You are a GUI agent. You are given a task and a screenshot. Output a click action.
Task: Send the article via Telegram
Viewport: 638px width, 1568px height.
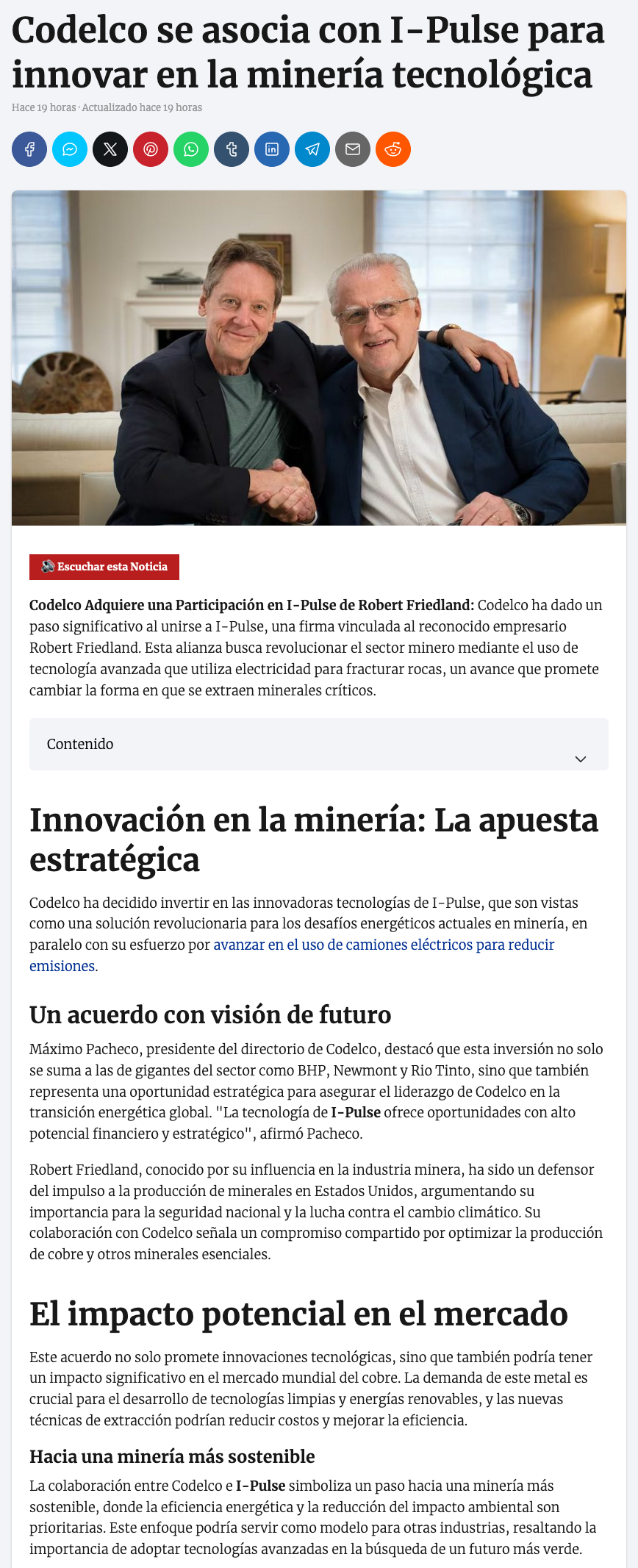[312, 149]
